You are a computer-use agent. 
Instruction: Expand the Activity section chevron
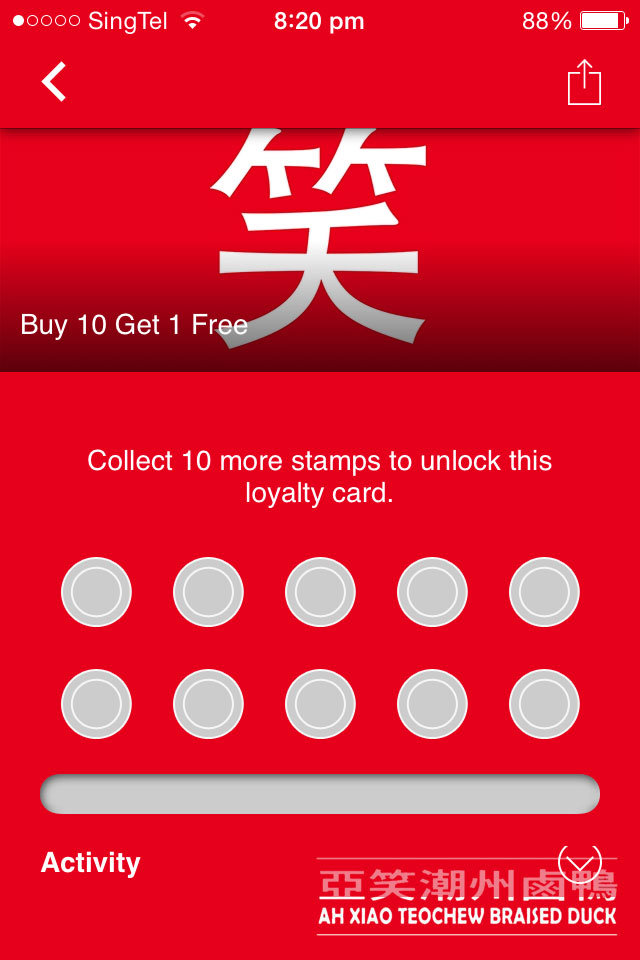(x=580, y=862)
